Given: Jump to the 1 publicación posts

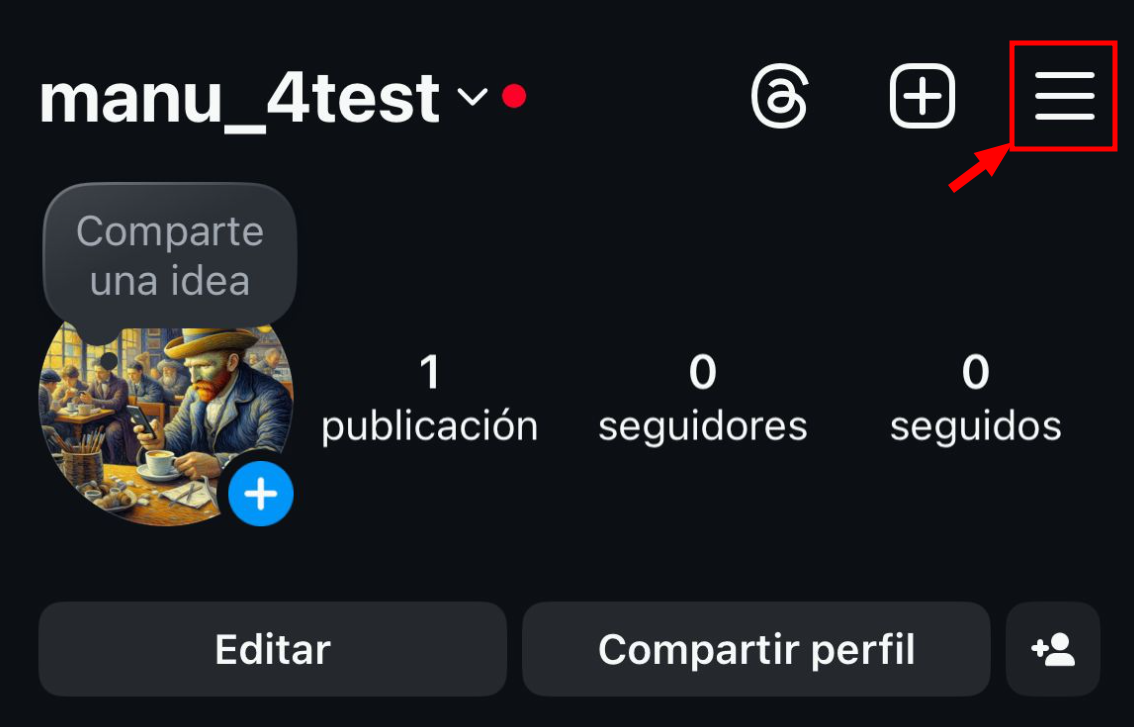Looking at the screenshot, I should tap(429, 399).
